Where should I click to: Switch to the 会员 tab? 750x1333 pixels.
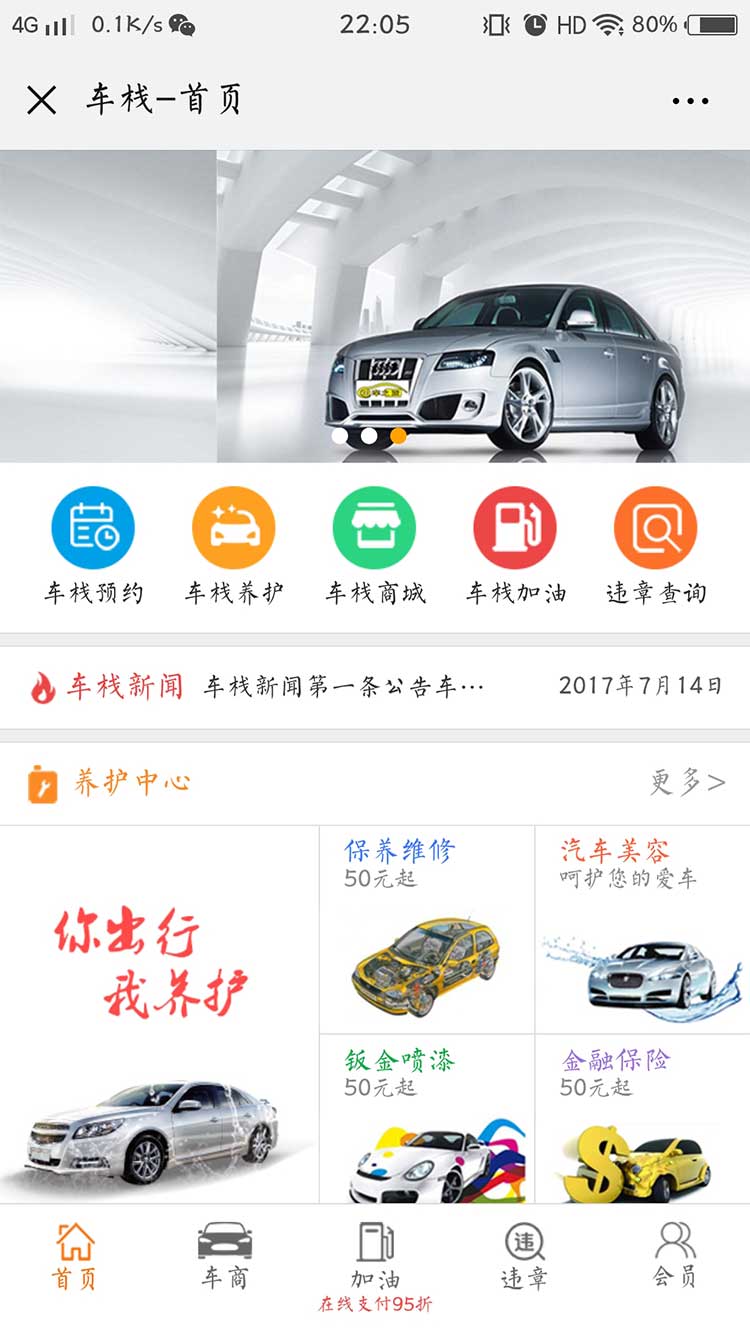coord(675,1256)
